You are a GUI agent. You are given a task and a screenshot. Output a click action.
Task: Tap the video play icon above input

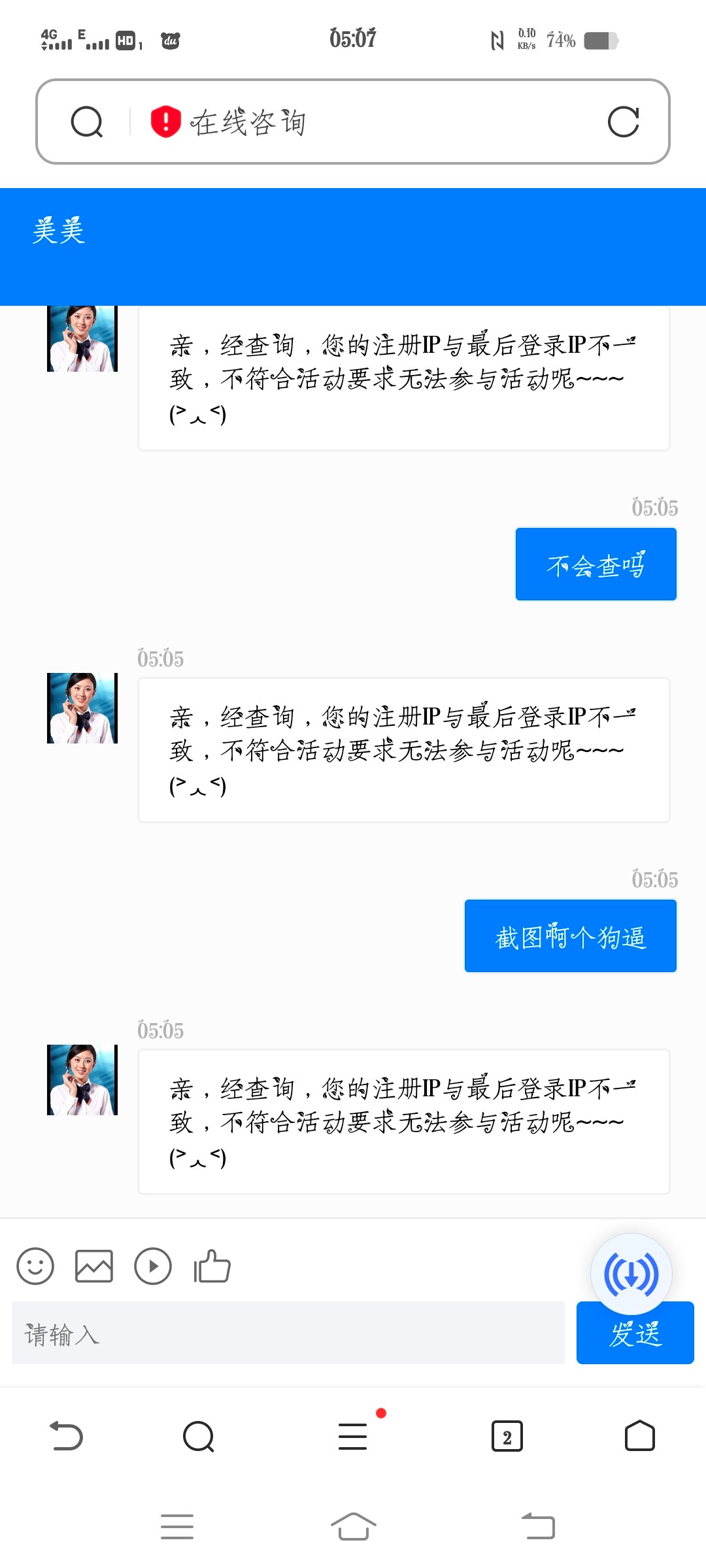click(x=153, y=1266)
